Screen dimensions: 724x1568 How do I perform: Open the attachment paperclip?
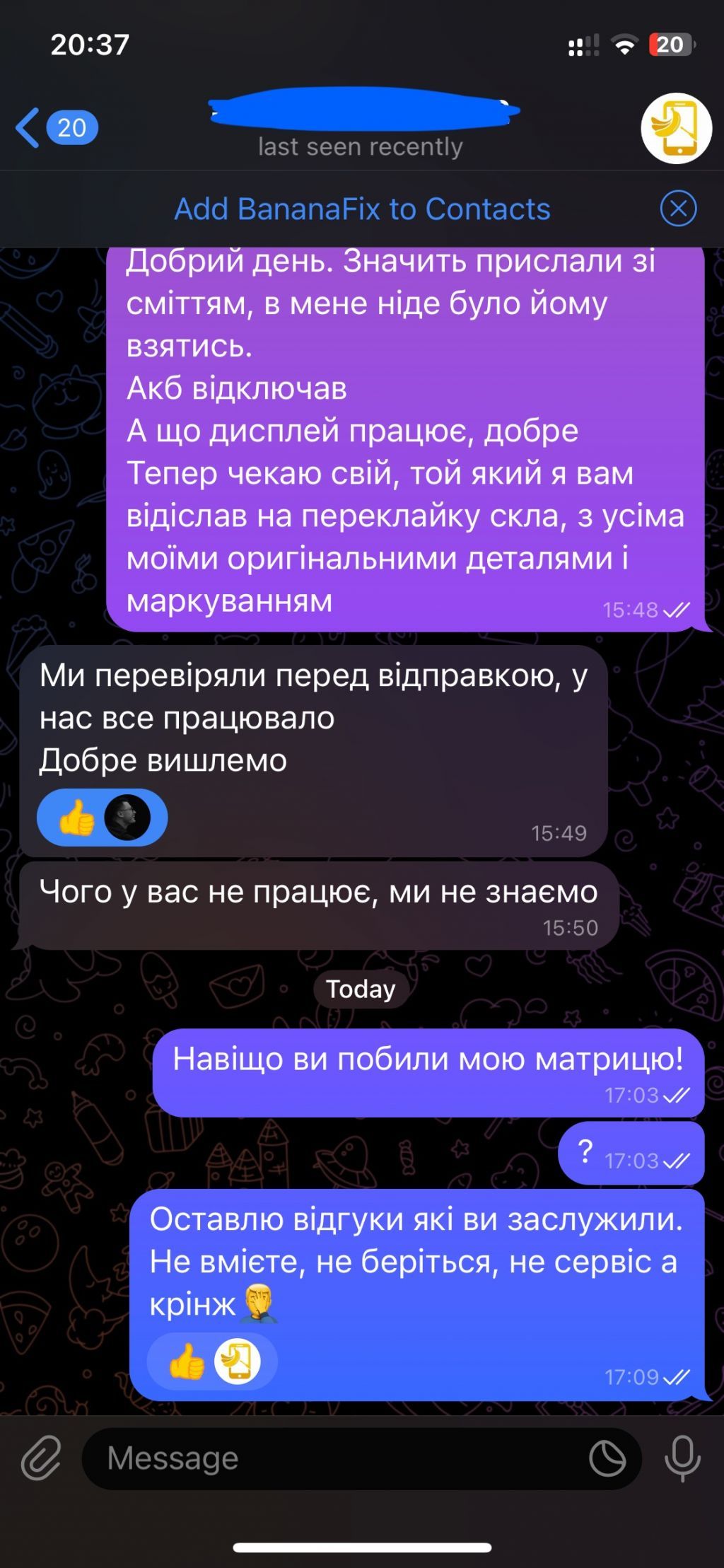click(x=41, y=1458)
